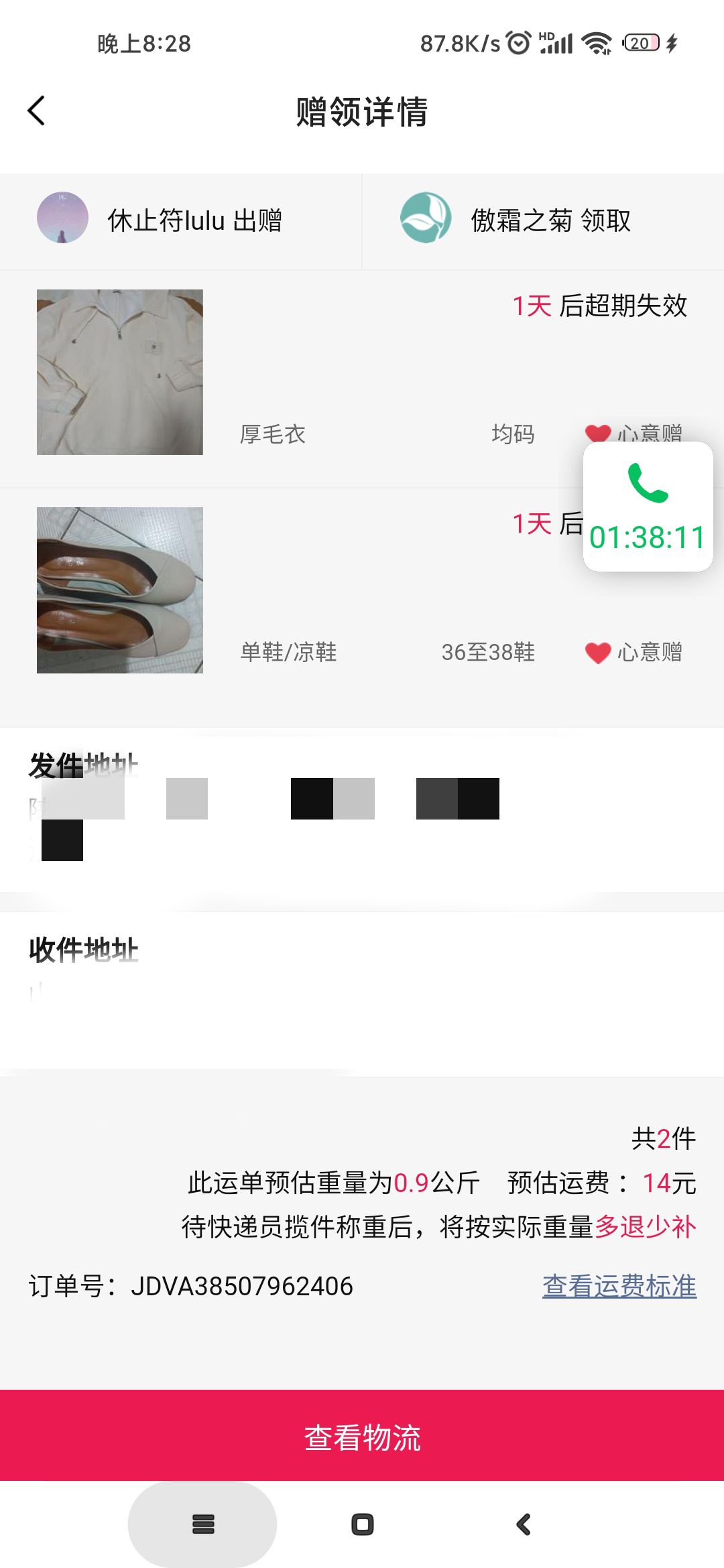Viewport: 724px width, 1568px height.
Task: Tap 查看物流 to view logistics
Action: pos(362,1437)
